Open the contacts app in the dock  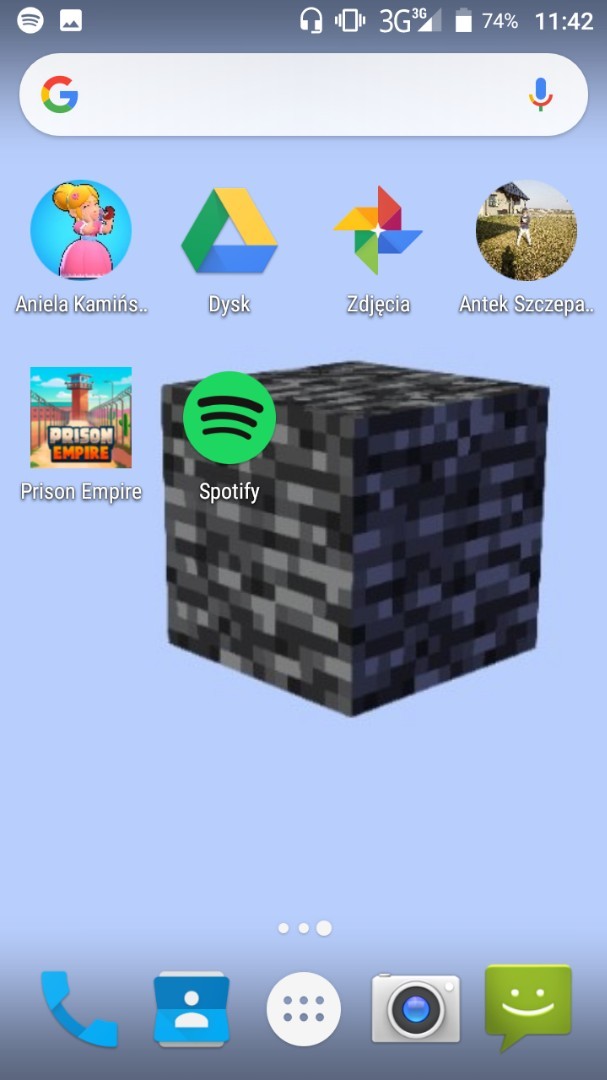191,1008
